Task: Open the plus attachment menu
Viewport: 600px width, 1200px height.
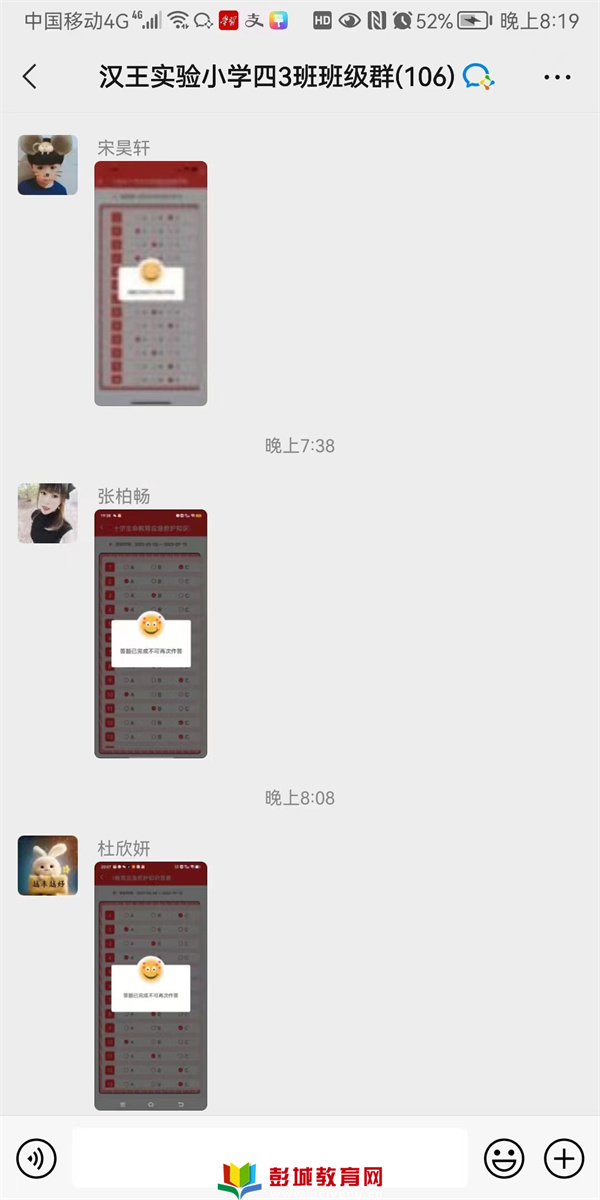Action: coord(563,1159)
